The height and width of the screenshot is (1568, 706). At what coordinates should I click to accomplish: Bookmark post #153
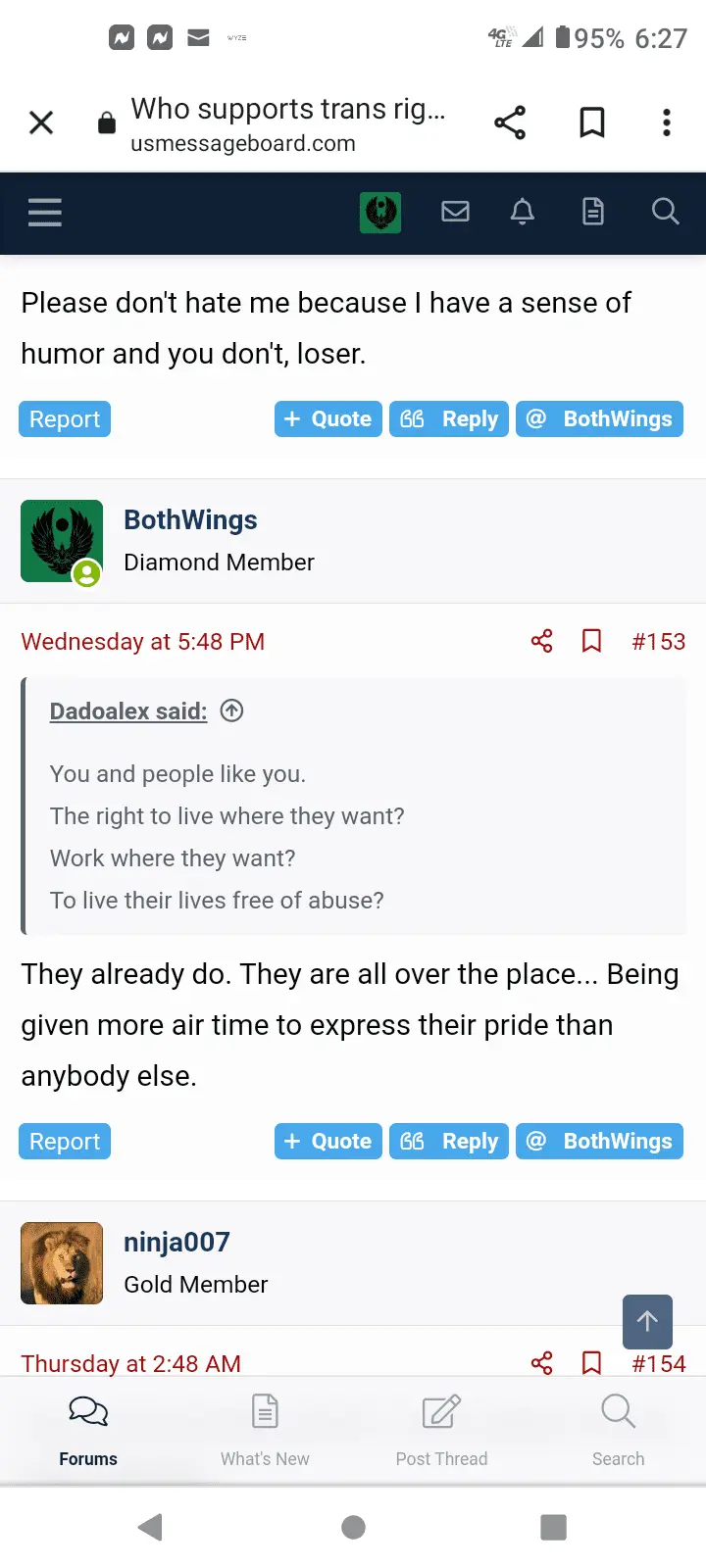pos(592,642)
